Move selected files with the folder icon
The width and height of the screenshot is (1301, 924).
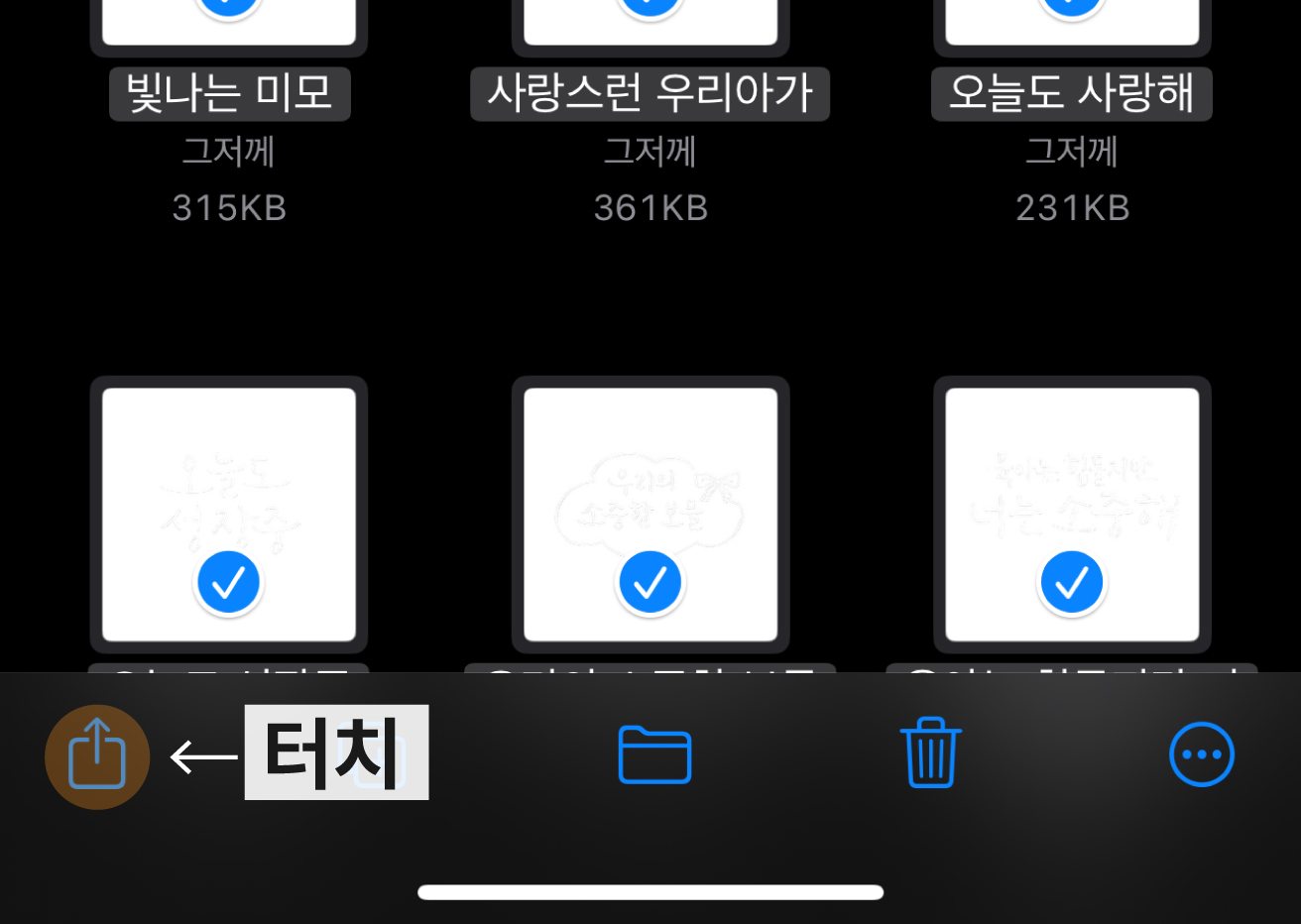(654, 755)
